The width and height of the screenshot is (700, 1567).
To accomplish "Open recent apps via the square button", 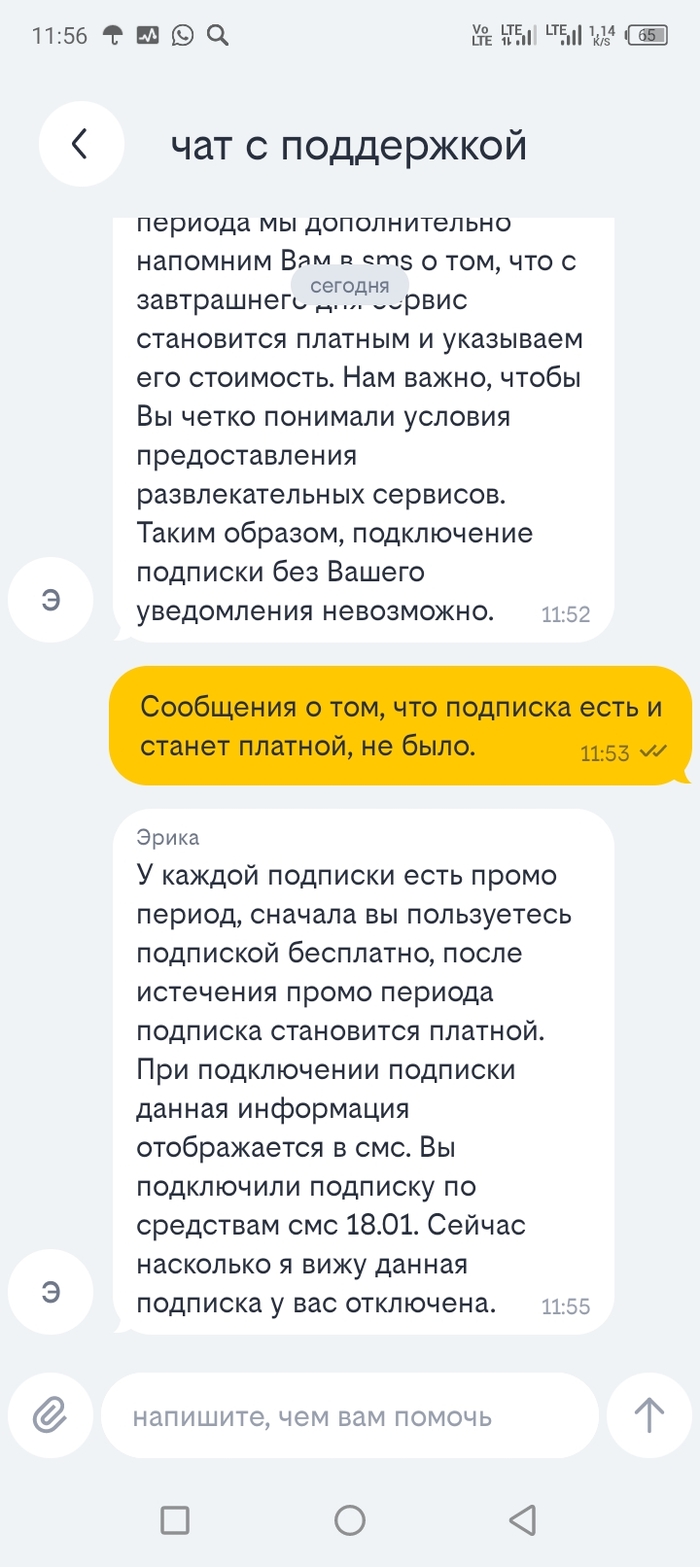I will (175, 1520).
